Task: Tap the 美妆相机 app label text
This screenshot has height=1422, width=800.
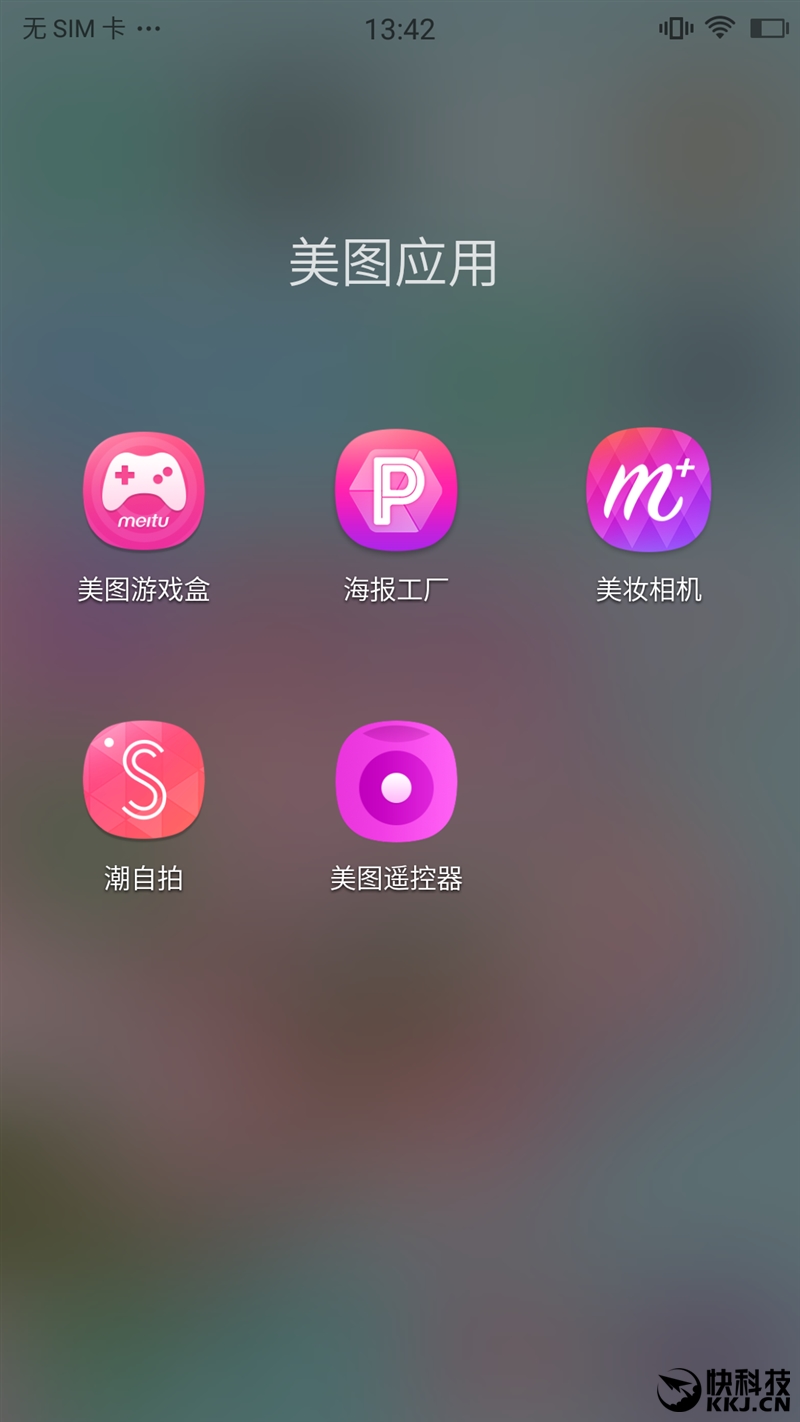Action: click(649, 589)
